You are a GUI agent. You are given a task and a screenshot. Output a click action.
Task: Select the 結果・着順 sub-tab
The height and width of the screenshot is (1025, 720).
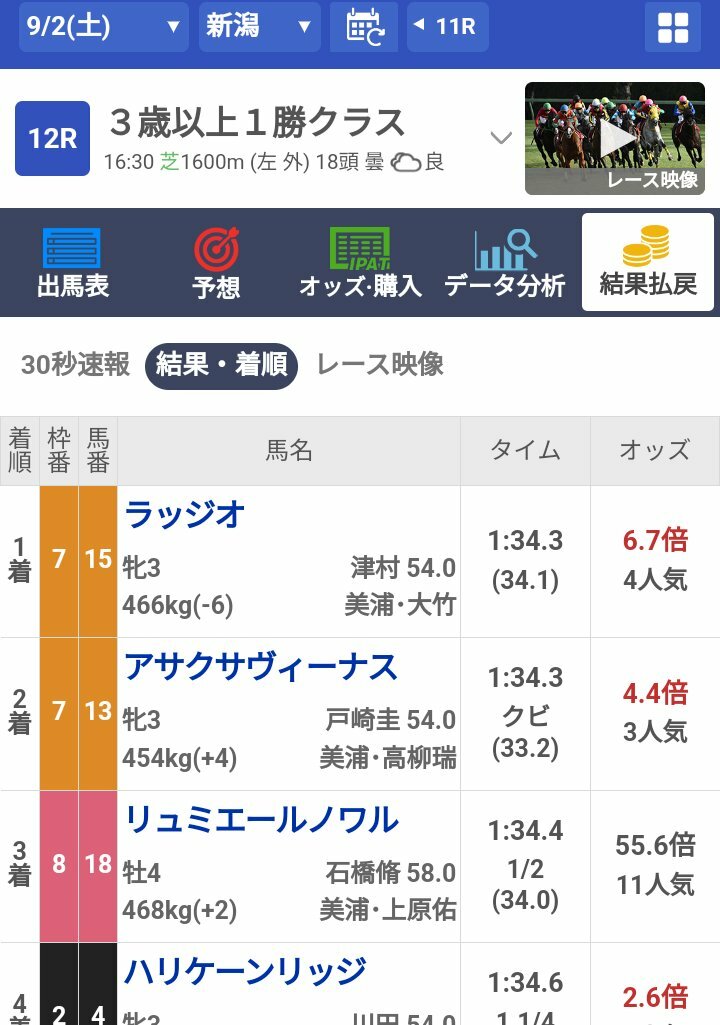(221, 366)
